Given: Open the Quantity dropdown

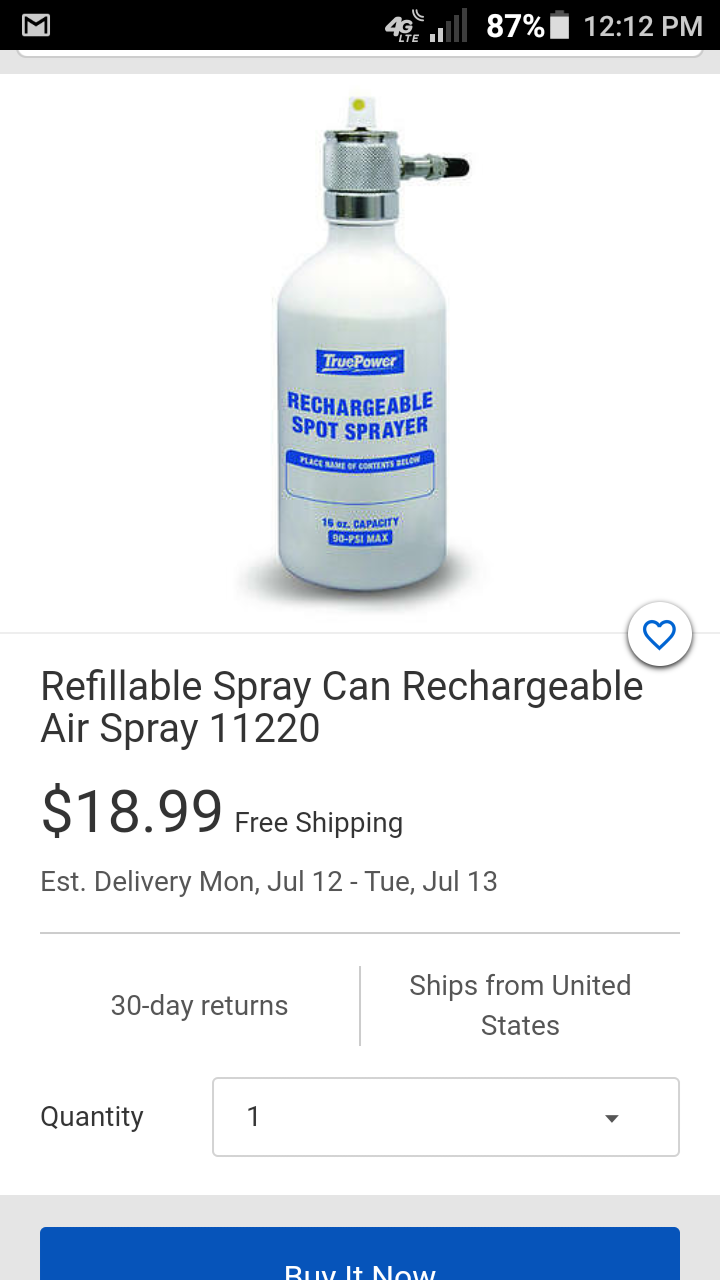Looking at the screenshot, I should click(446, 1117).
